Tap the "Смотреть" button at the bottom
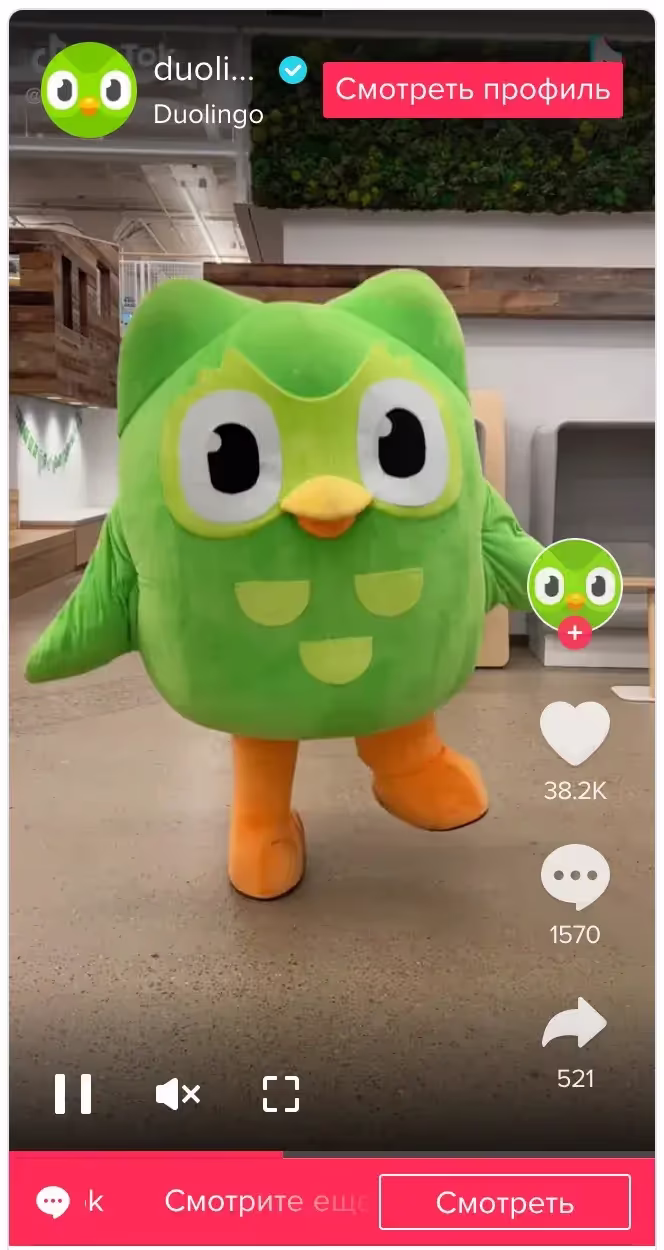The image size is (664, 1250). [x=504, y=1202]
